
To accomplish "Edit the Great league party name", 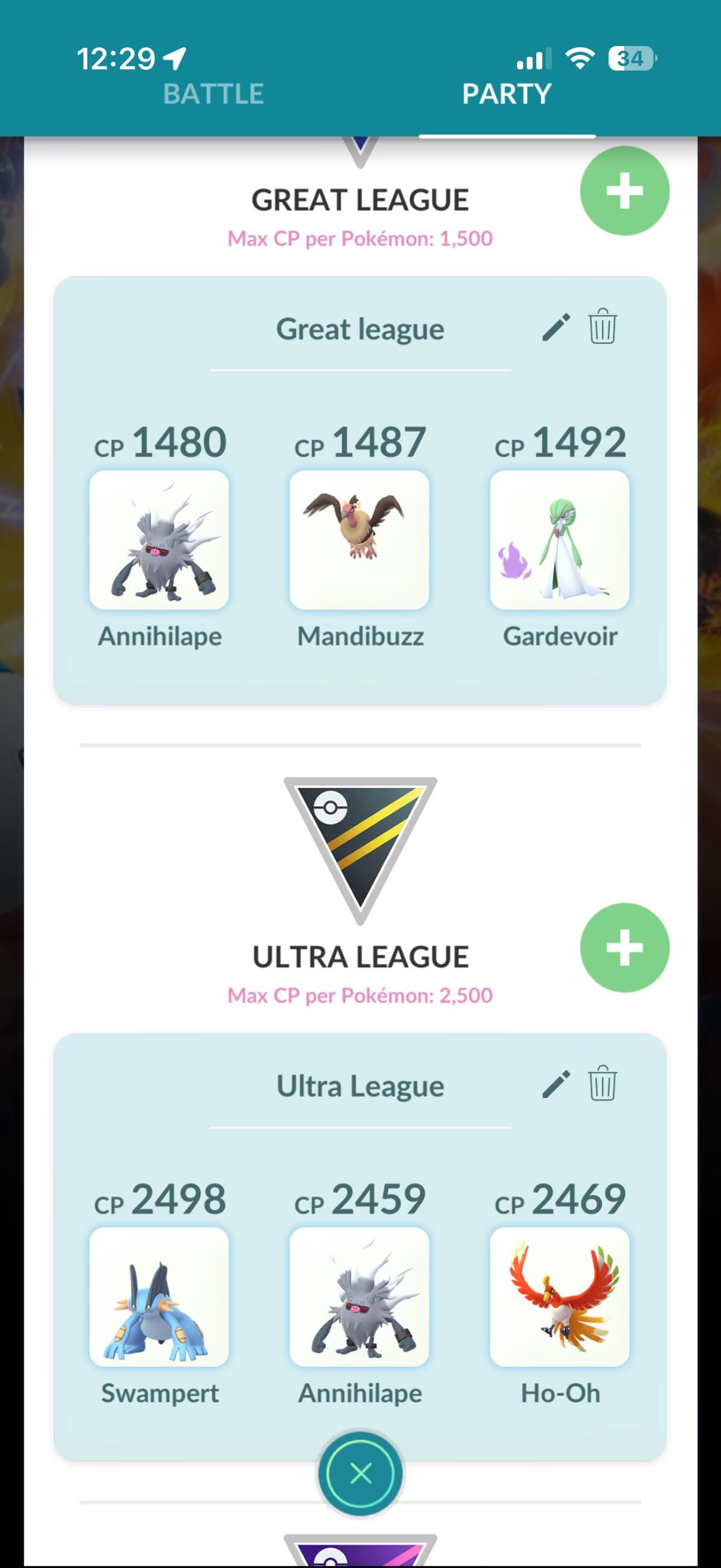I will 555,328.
